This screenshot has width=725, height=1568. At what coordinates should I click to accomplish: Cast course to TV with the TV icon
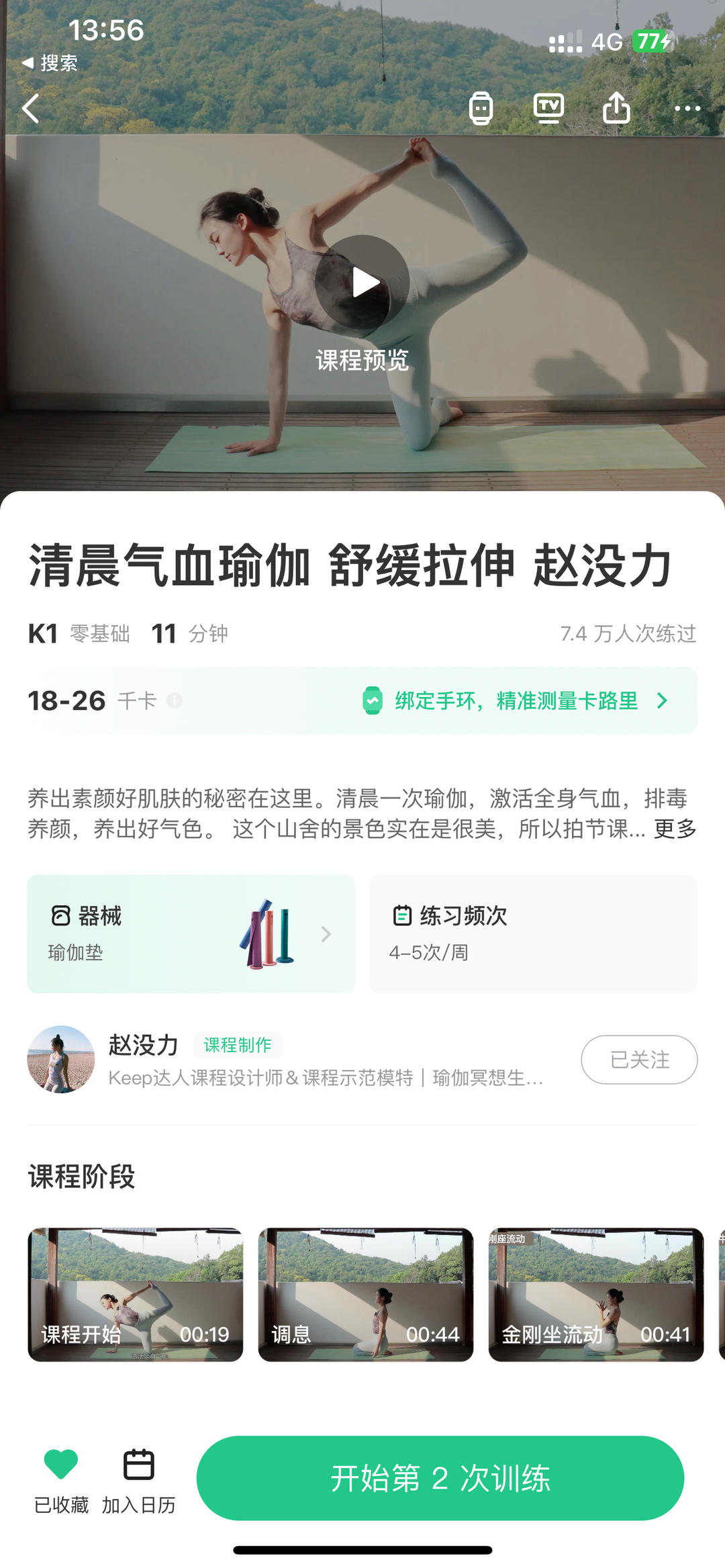(548, 109)
